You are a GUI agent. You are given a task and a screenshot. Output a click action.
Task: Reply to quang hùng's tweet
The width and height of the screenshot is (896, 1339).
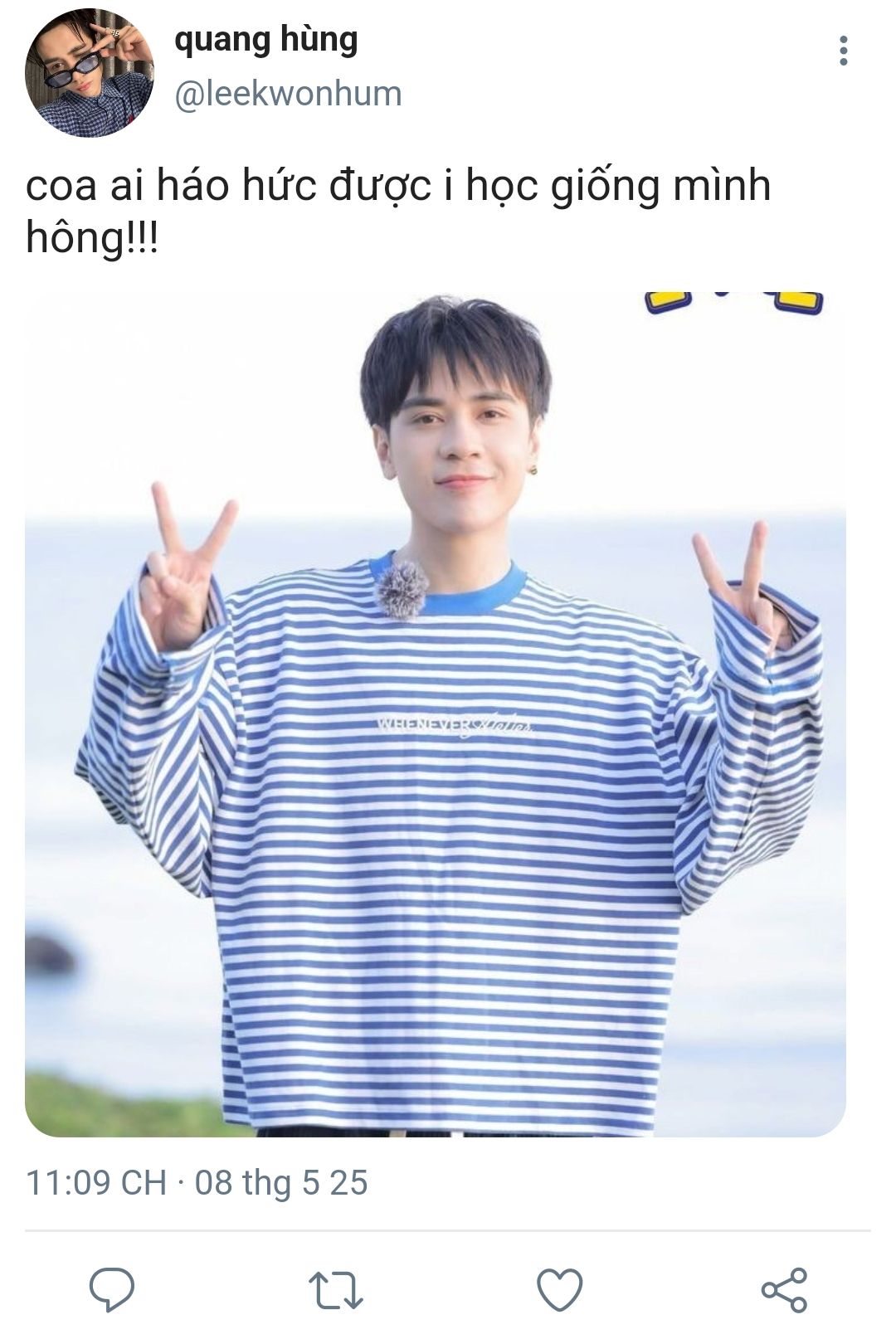pos(112,1289)
